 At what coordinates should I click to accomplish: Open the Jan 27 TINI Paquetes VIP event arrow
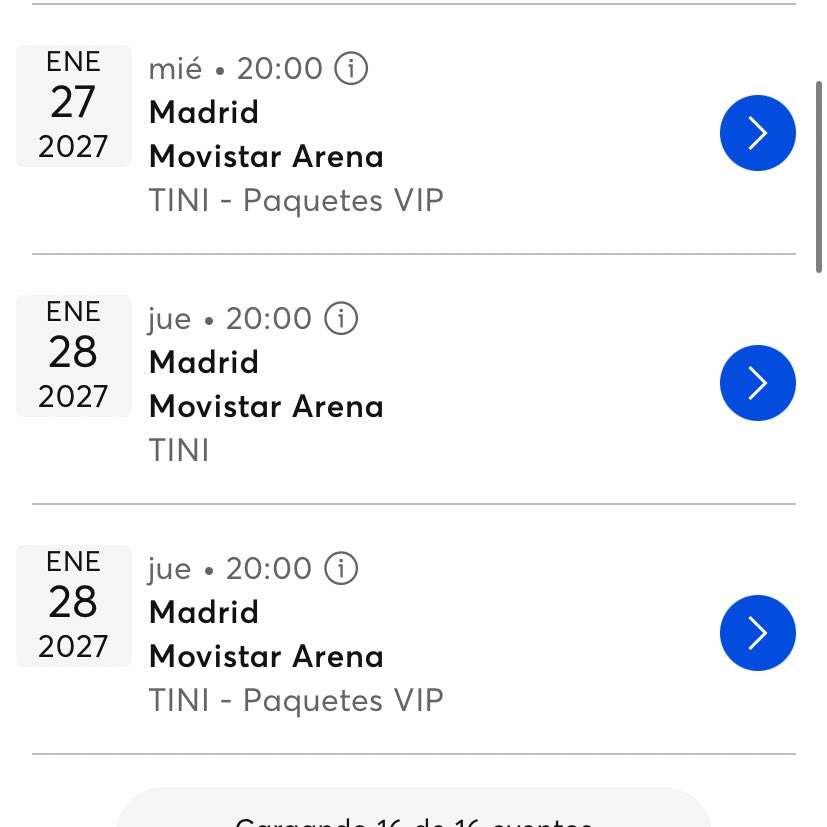pos(757,133)
